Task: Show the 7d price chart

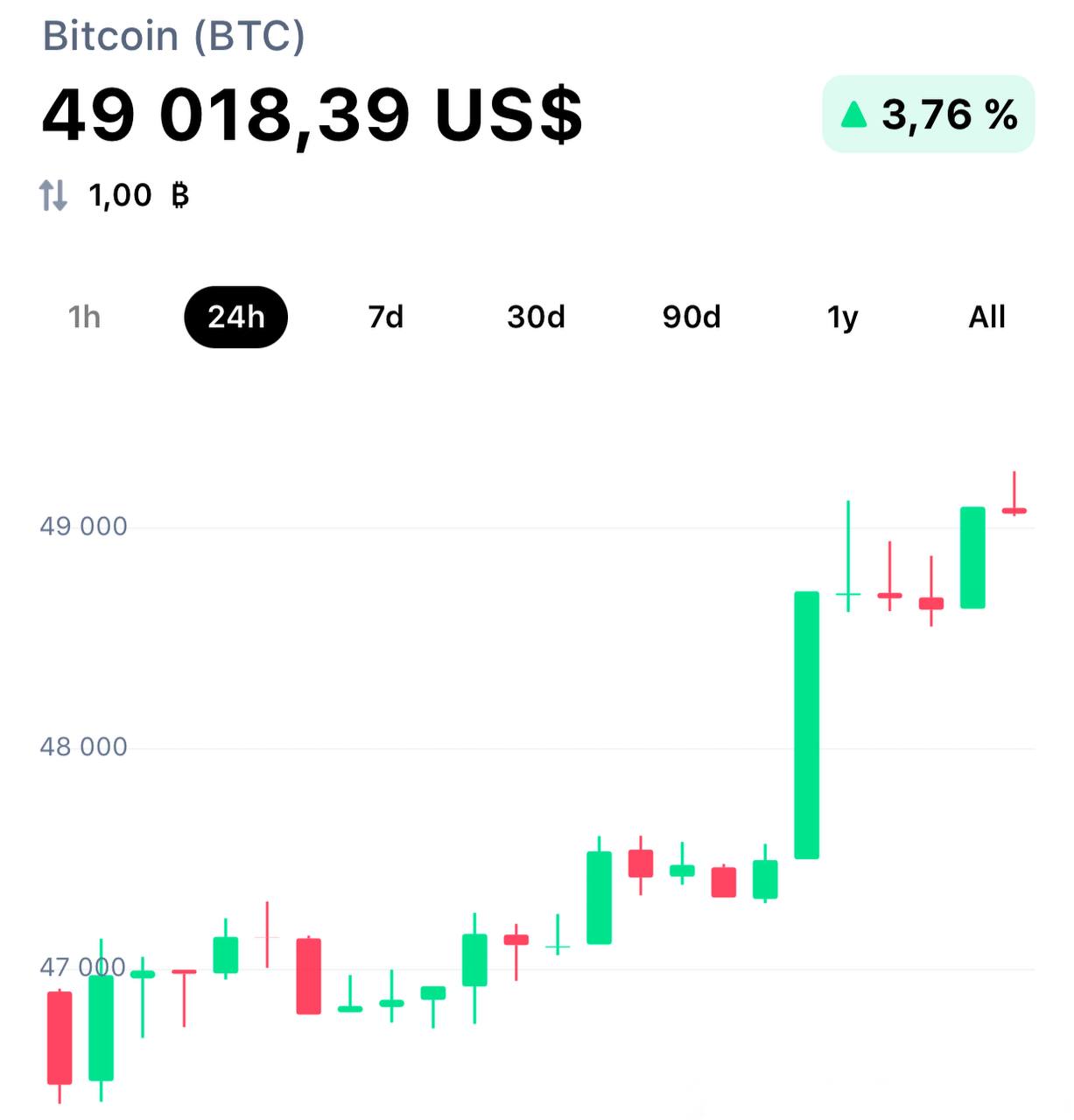Action: tap(386, 317)
